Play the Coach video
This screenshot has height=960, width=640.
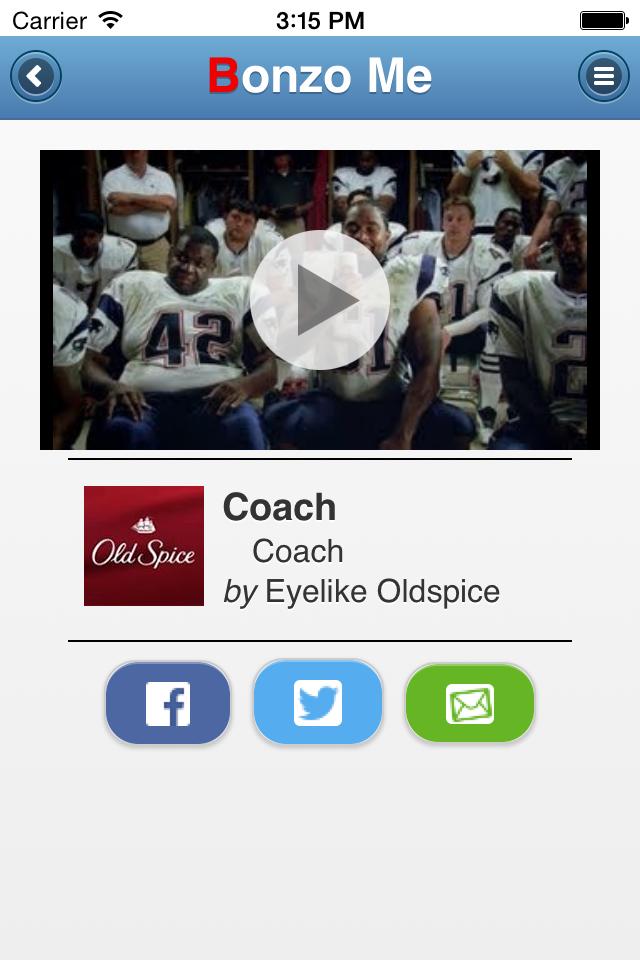coord(320,300)
